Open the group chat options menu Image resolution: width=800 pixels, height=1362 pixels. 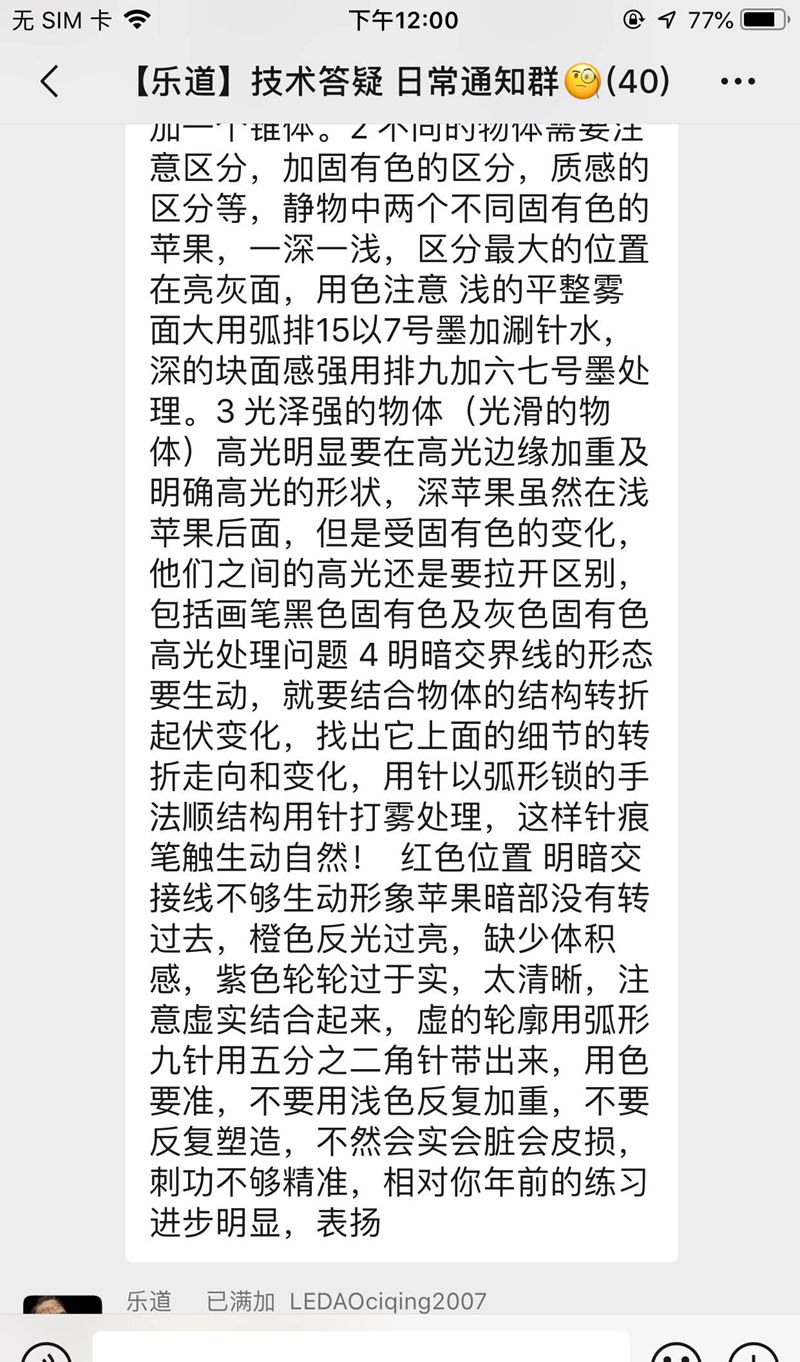(738, 81)
